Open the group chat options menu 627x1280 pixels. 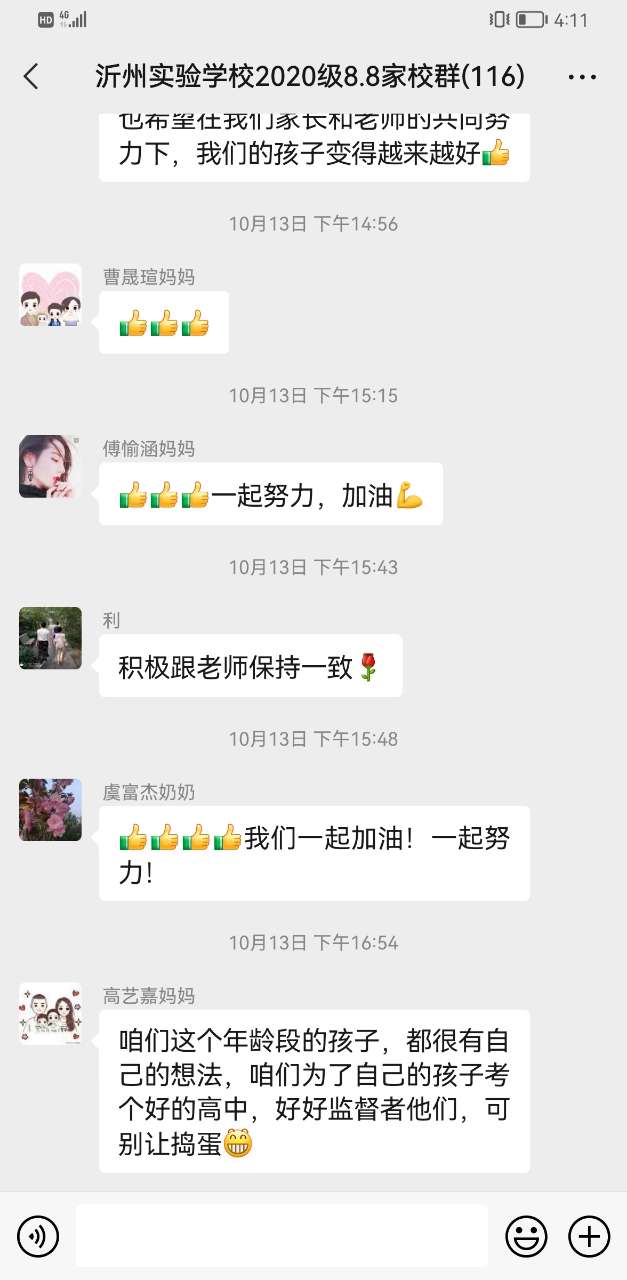(x=582, y=77)
